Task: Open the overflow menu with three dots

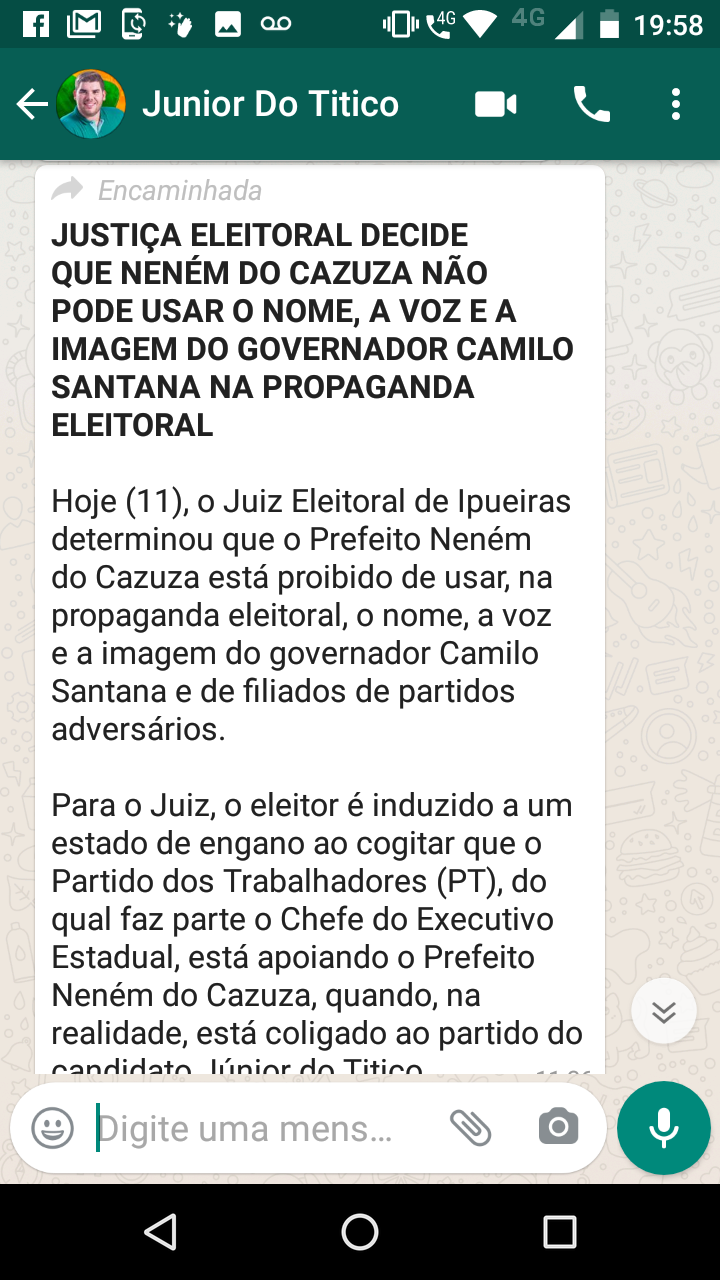Action: pos(676,104)
